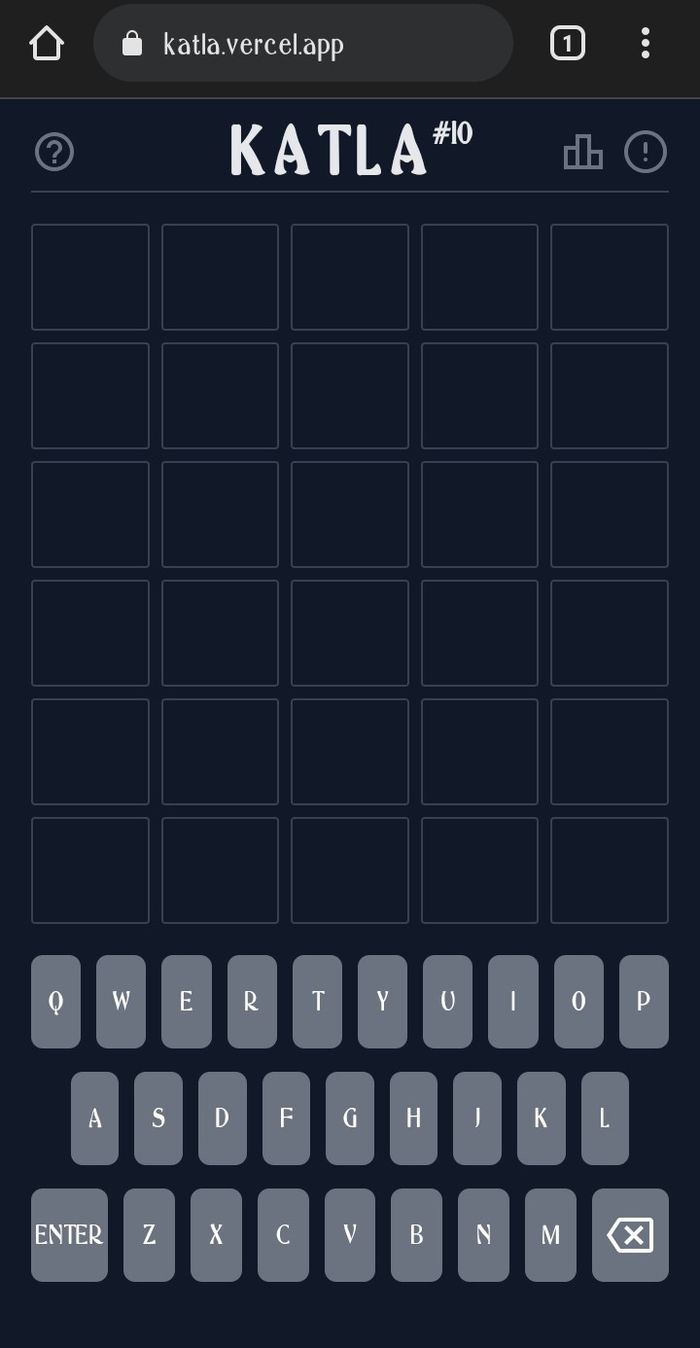Delete last letter with backspace key
Viewport: 700px width, 1348px height.
pos(630,1235)
